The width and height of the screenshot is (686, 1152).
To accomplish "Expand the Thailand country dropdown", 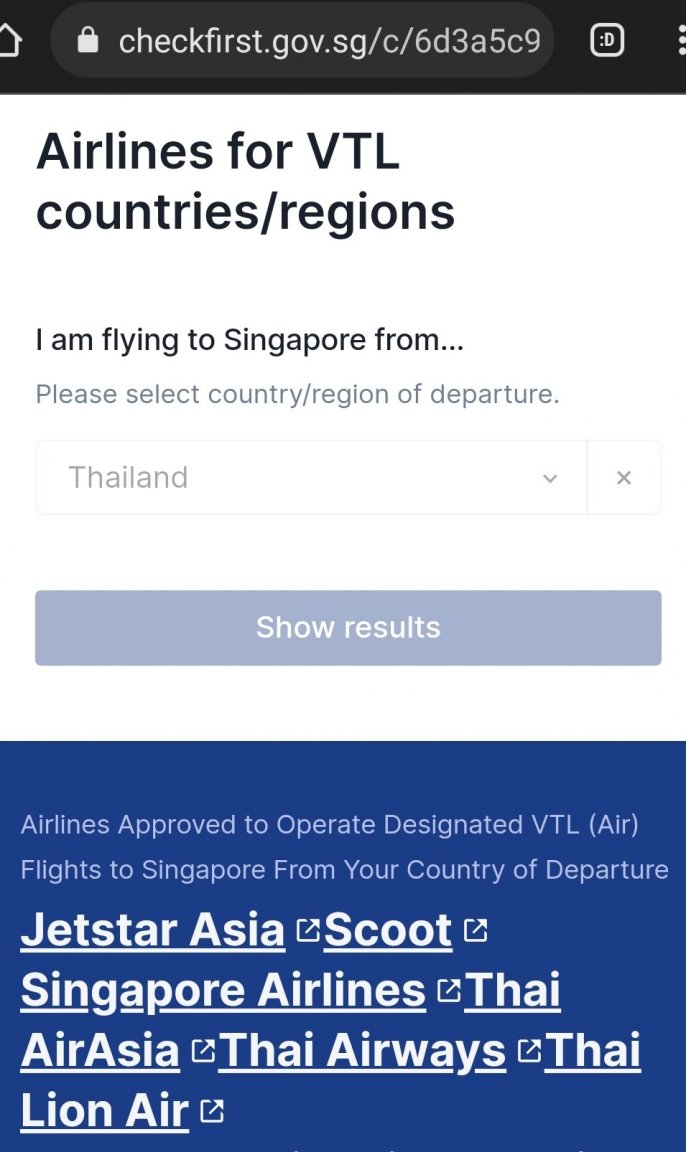I will pyautogui.click(x=310, y=478).
